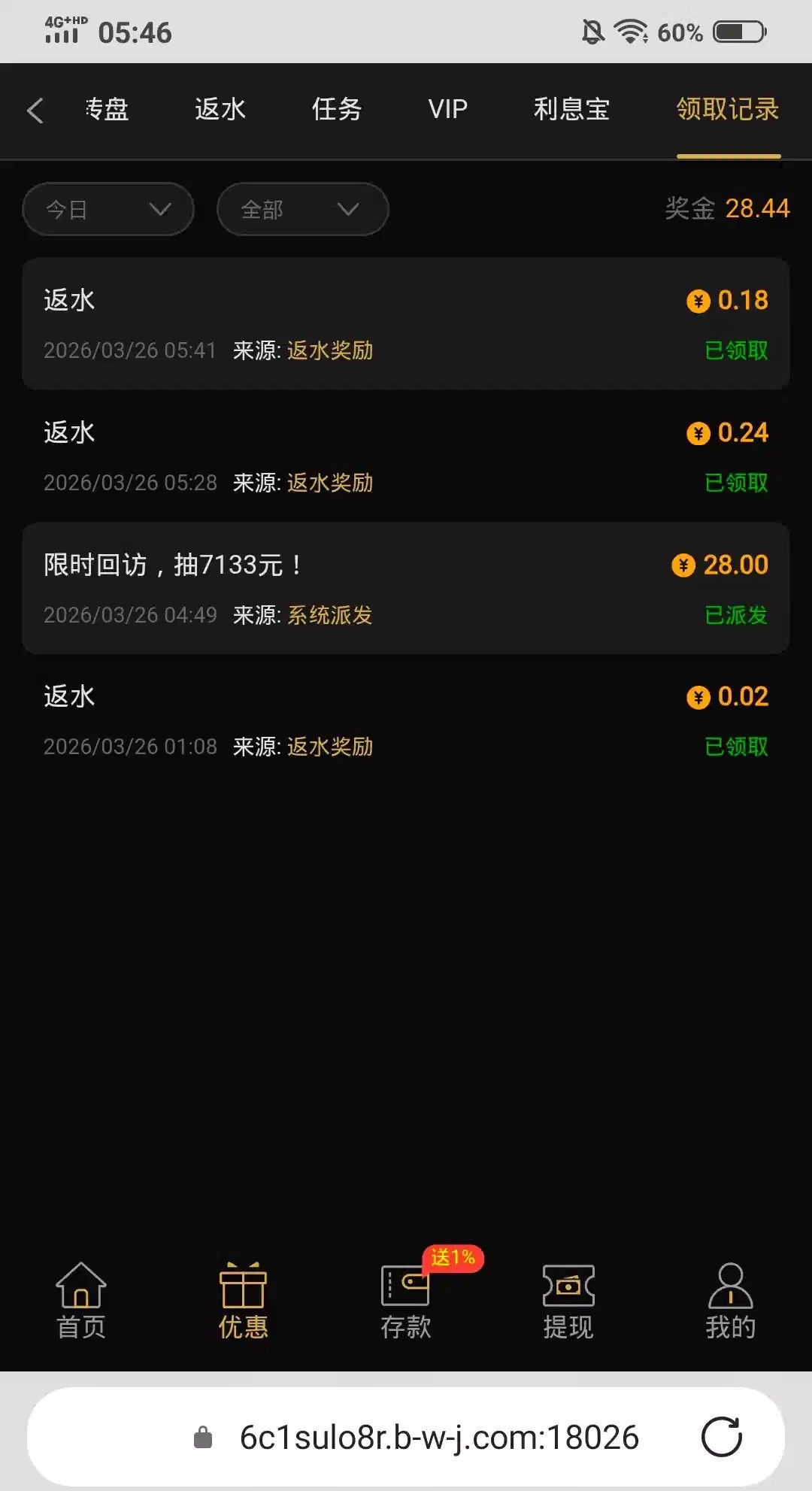Reload the page with the refresh icon
The image size is (812, 1491).
[722, 1437]
